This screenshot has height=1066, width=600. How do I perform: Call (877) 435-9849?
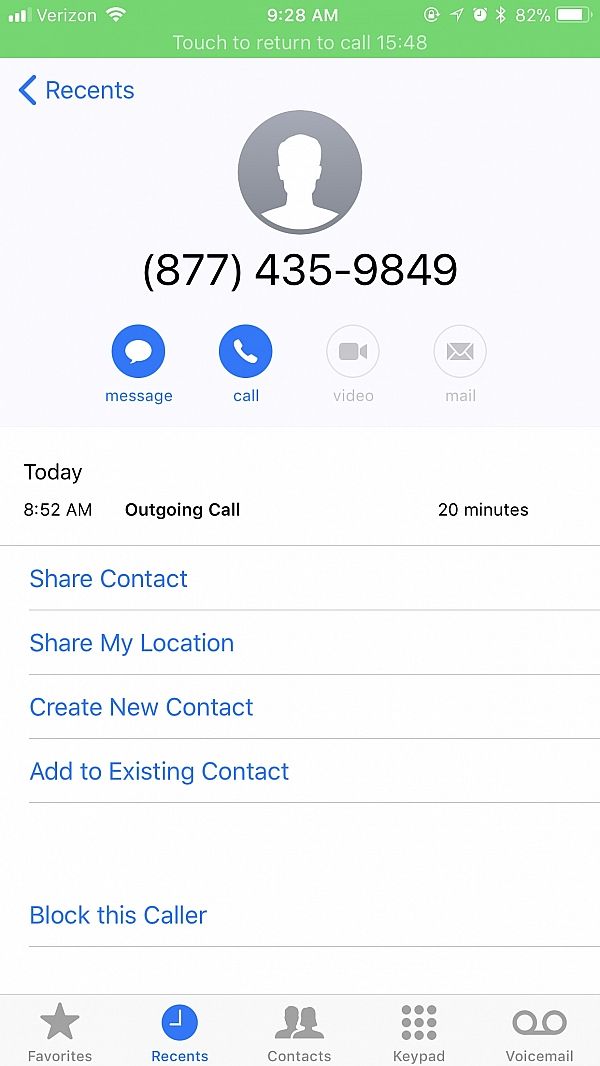(x=245, y=364)
